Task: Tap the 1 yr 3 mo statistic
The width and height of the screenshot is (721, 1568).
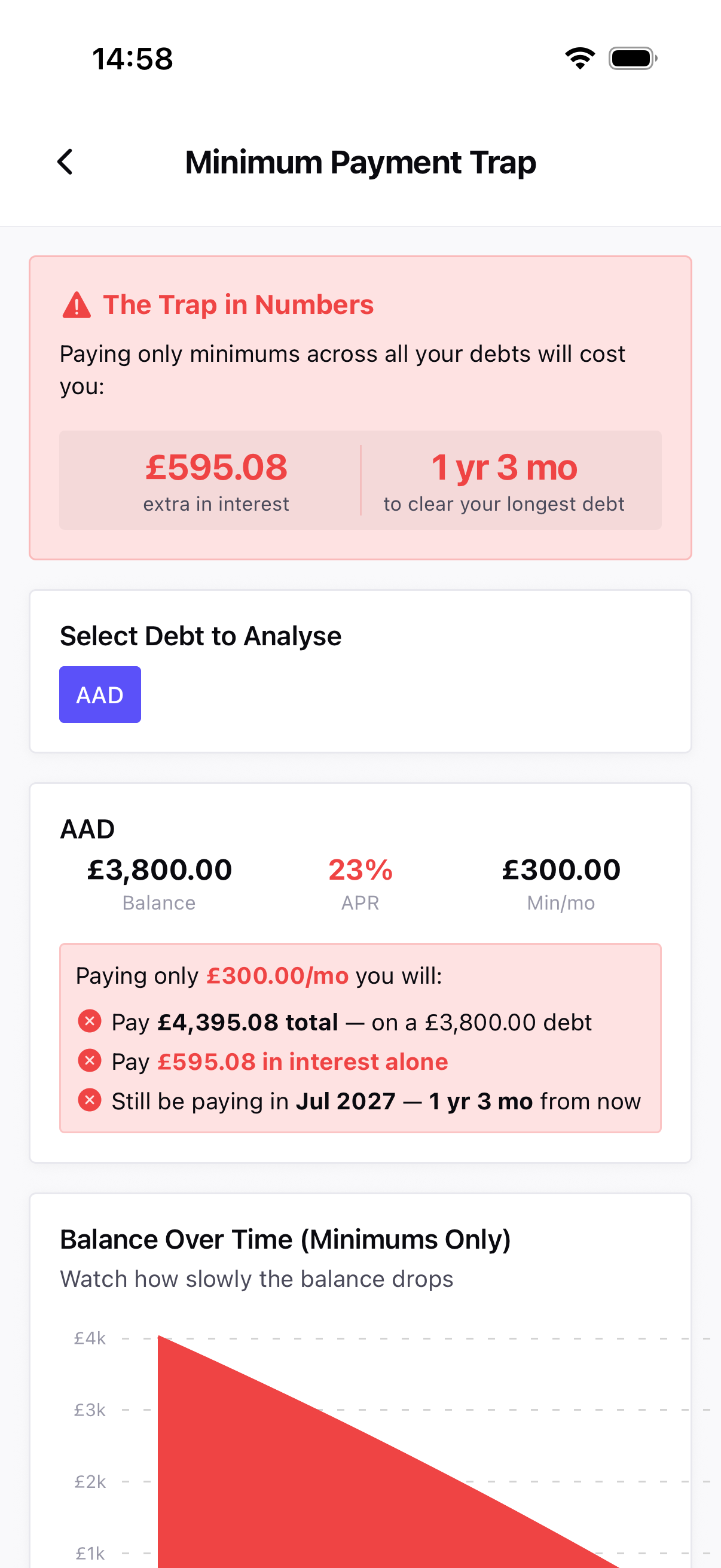Action: click(505, 468)
